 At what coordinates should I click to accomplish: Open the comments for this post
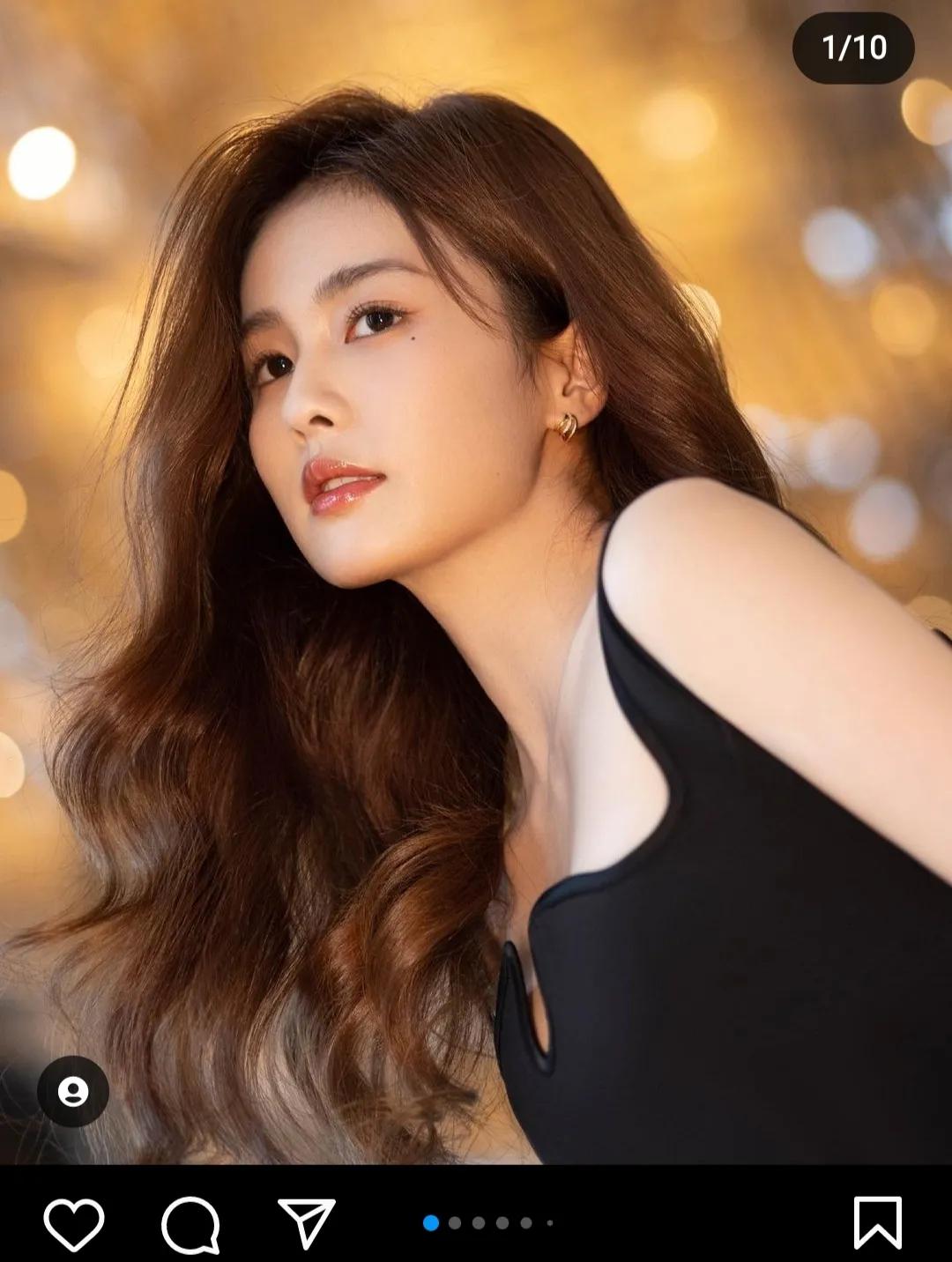click(x=190, y=1223)
